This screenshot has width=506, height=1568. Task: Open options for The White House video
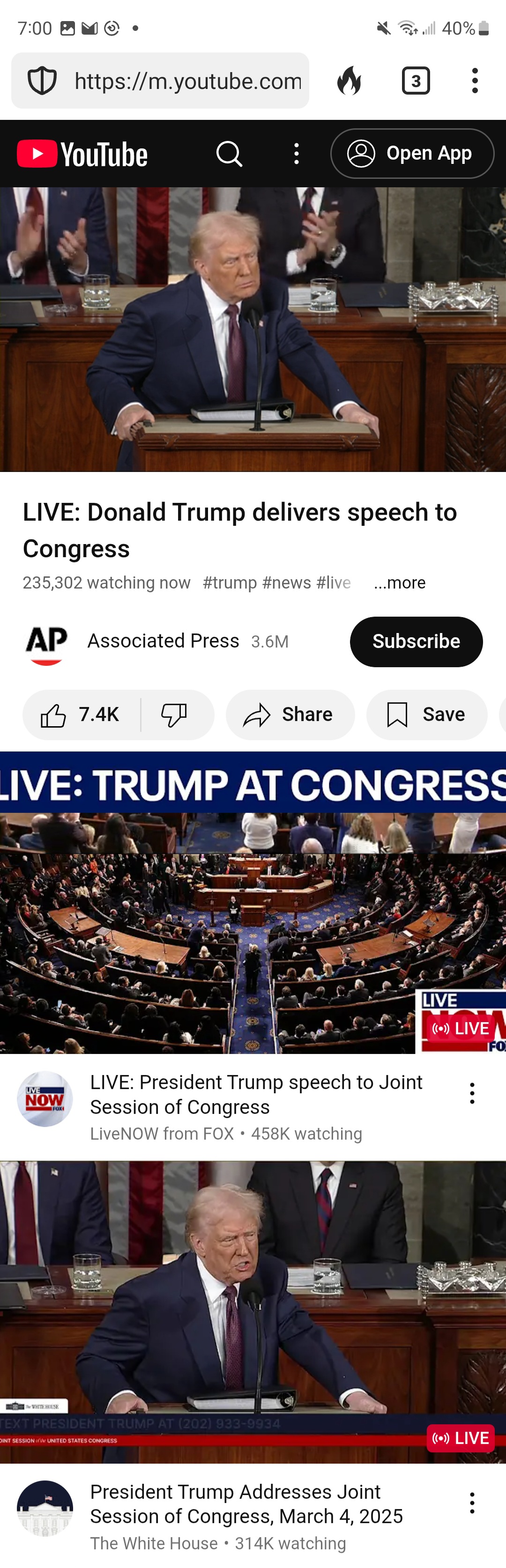(472, 1503)
